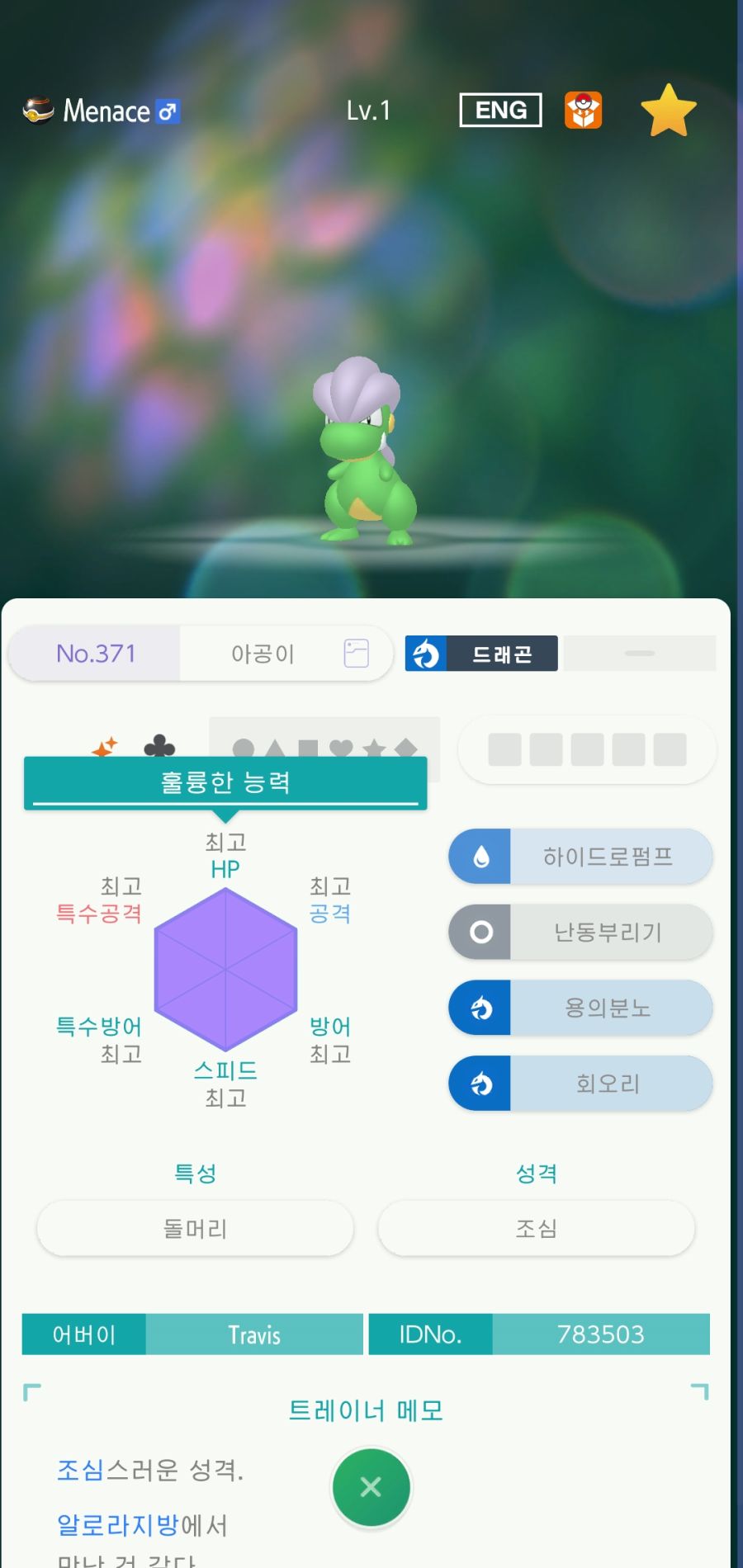Open the move 하이드로펌프
Image resolution: width=743 pixels, height=1568 pixels.
tap(580, 857)
